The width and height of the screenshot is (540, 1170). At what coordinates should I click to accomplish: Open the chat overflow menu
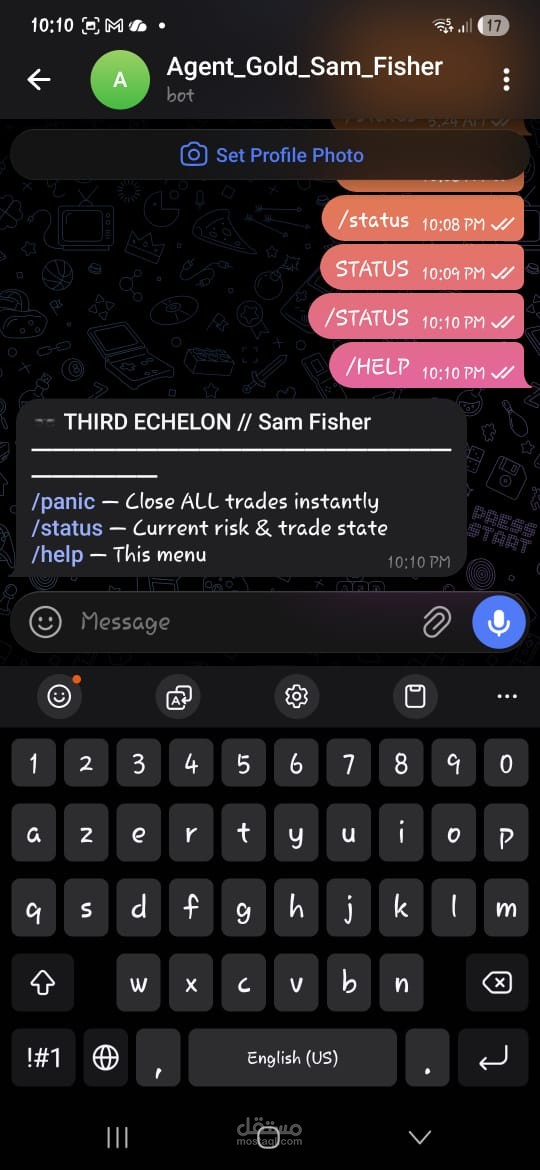[x=506, y=80]
